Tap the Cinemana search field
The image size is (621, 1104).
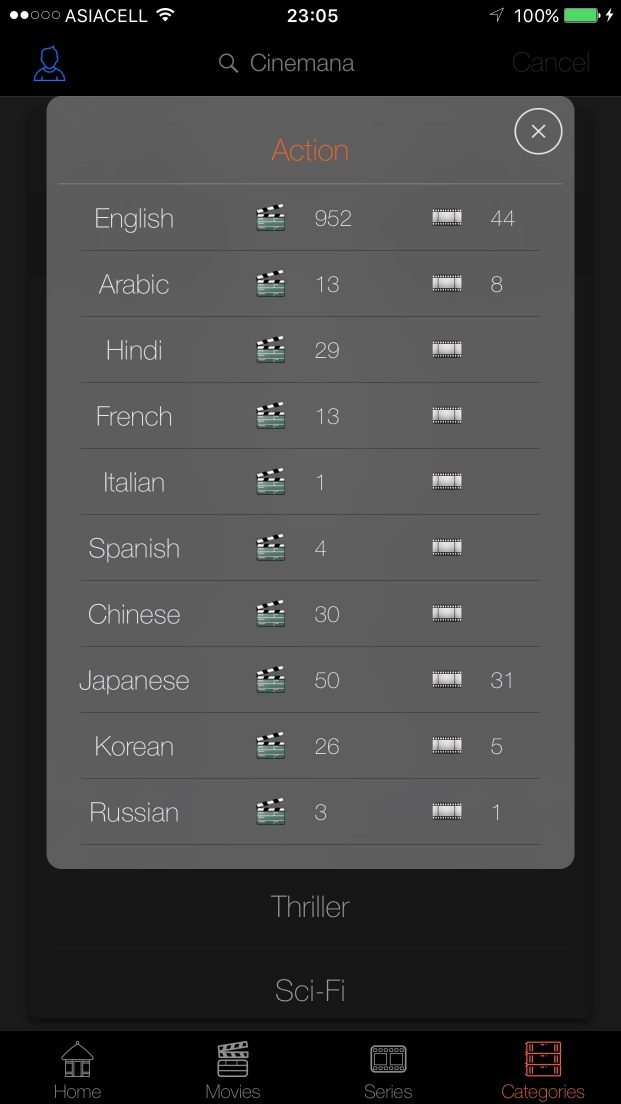[287, 63]
